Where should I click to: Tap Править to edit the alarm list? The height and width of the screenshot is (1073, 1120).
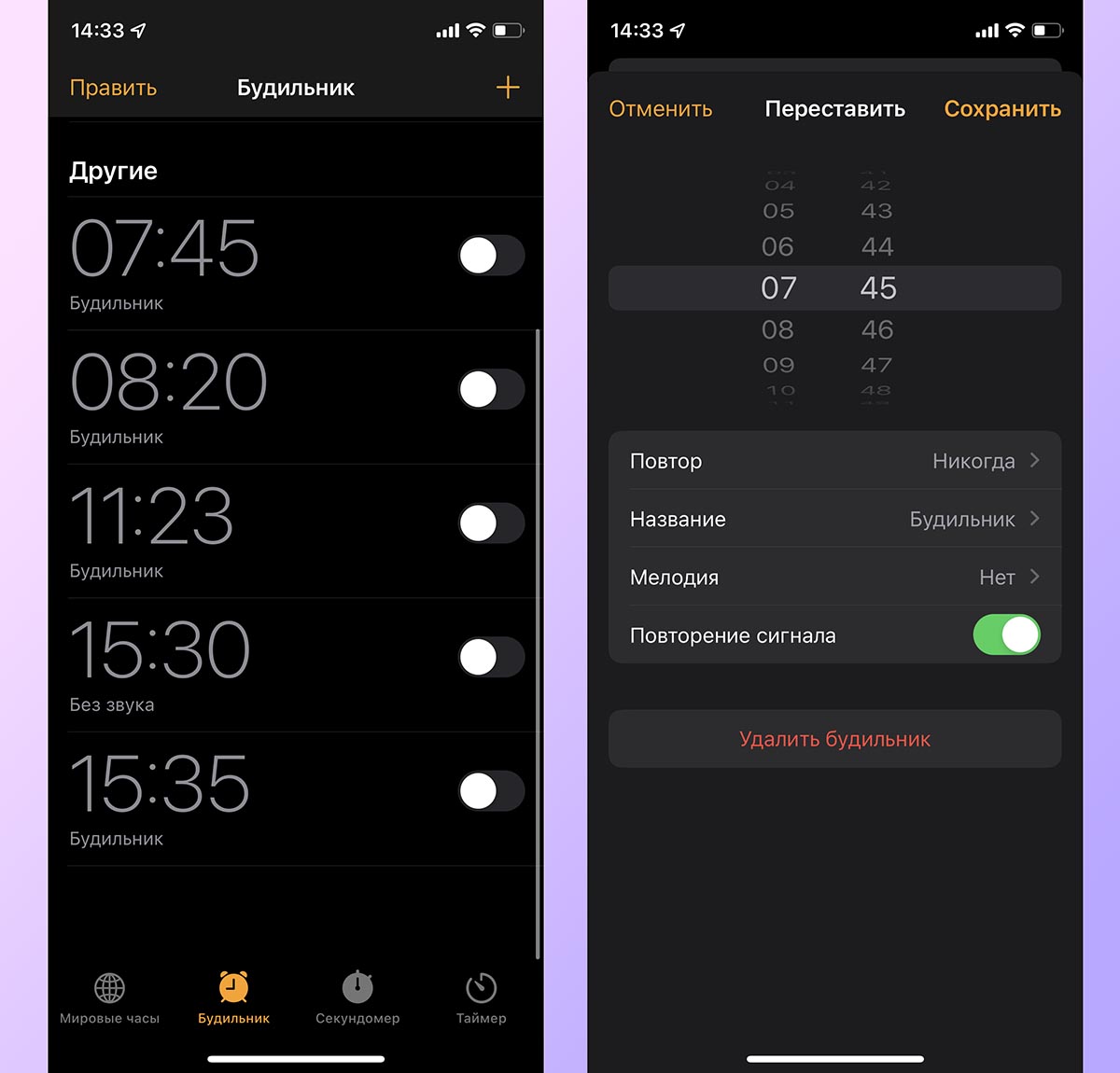113,88
